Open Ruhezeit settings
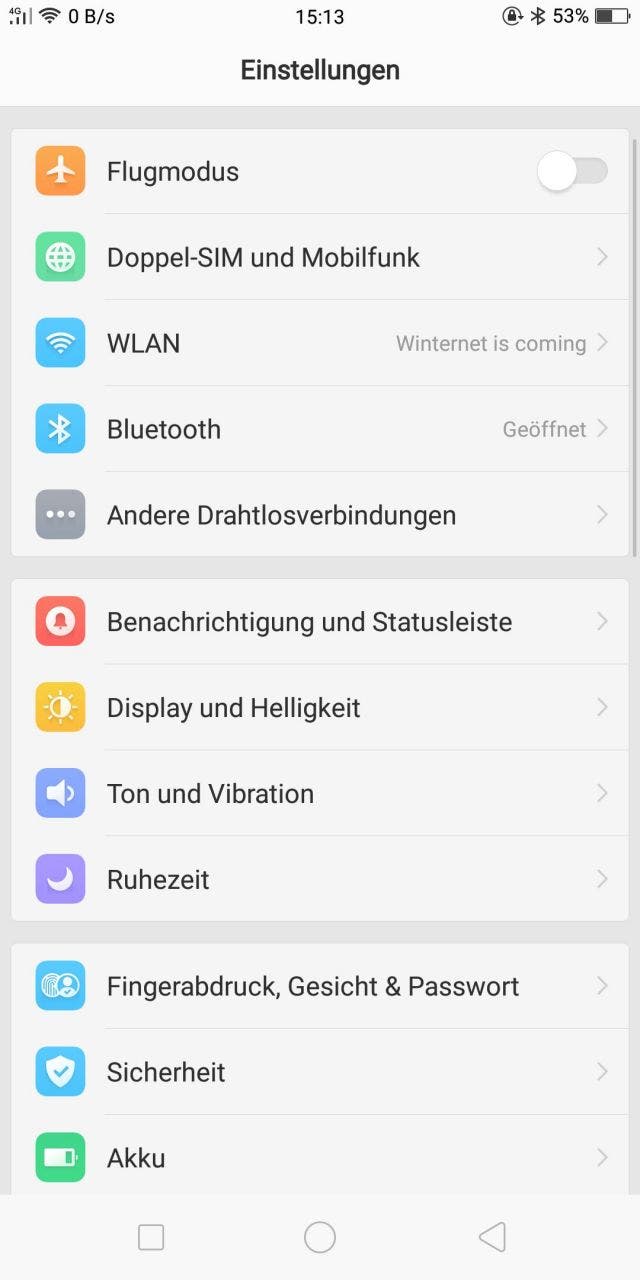This screenshot has height=1280, width=640. 320,879
